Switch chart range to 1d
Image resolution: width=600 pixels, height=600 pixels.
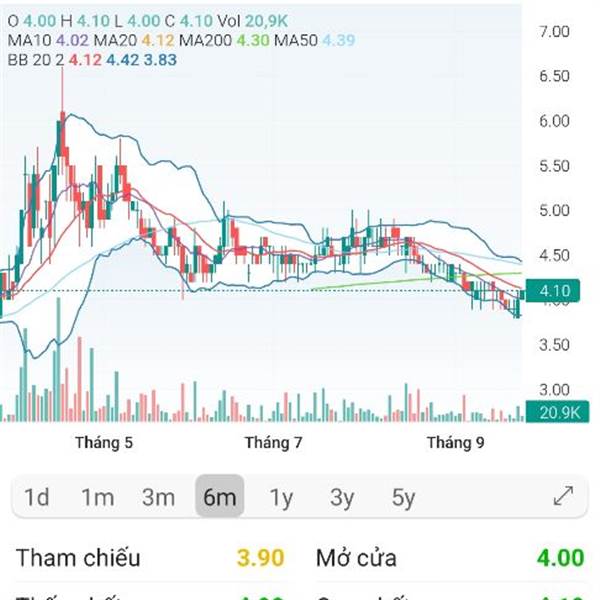tap(37, 497)
